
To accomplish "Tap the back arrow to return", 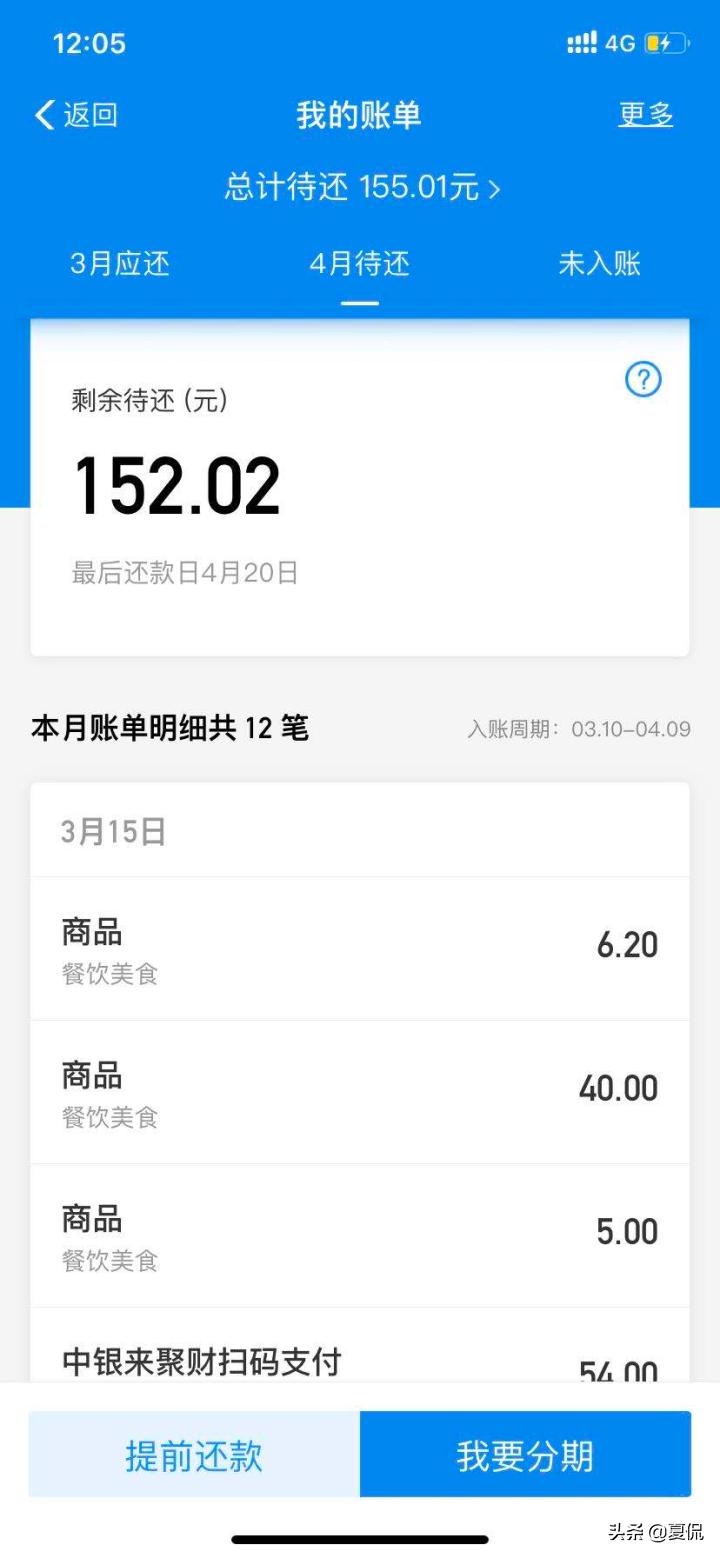I will (44, 115).
